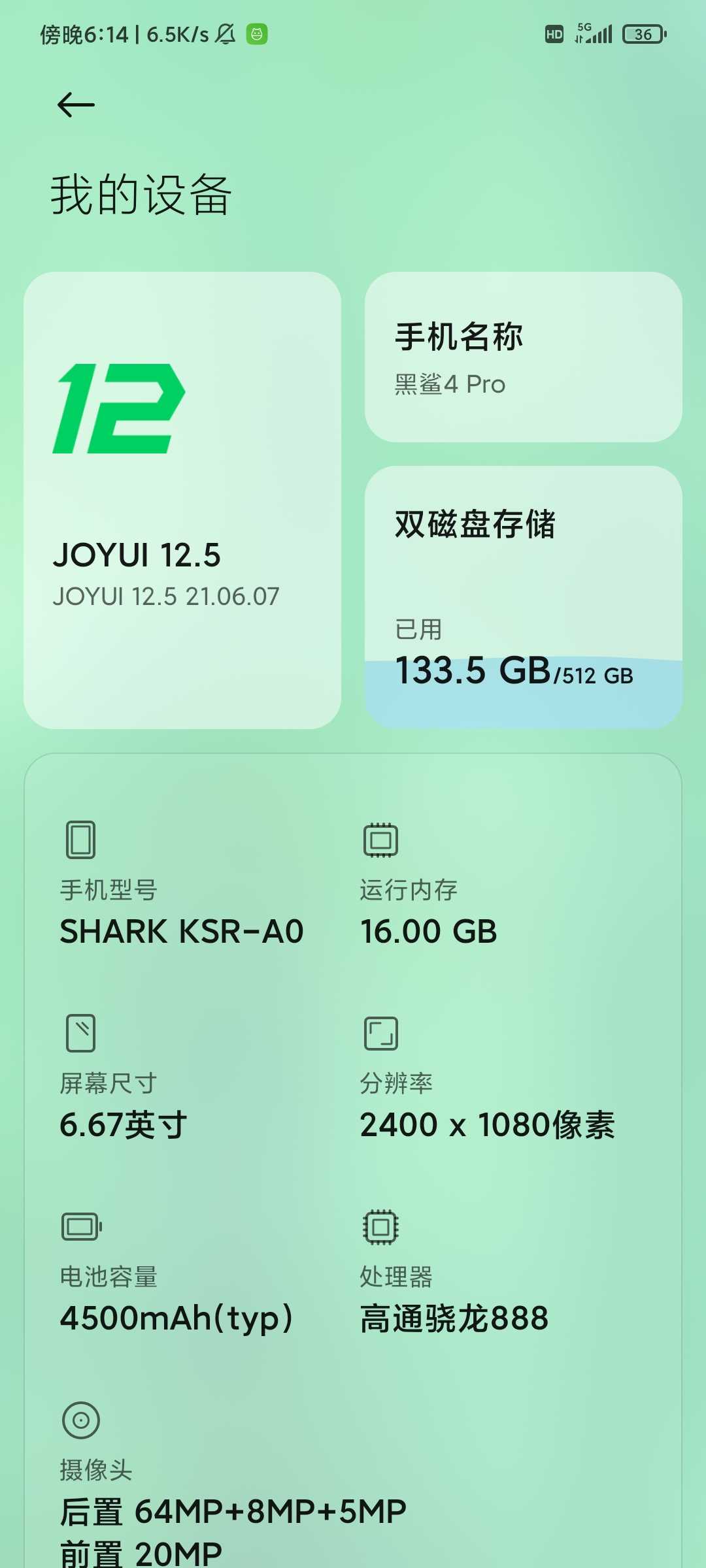Go back using the arrow icon
706x1568 pixels.
point(76,105)
